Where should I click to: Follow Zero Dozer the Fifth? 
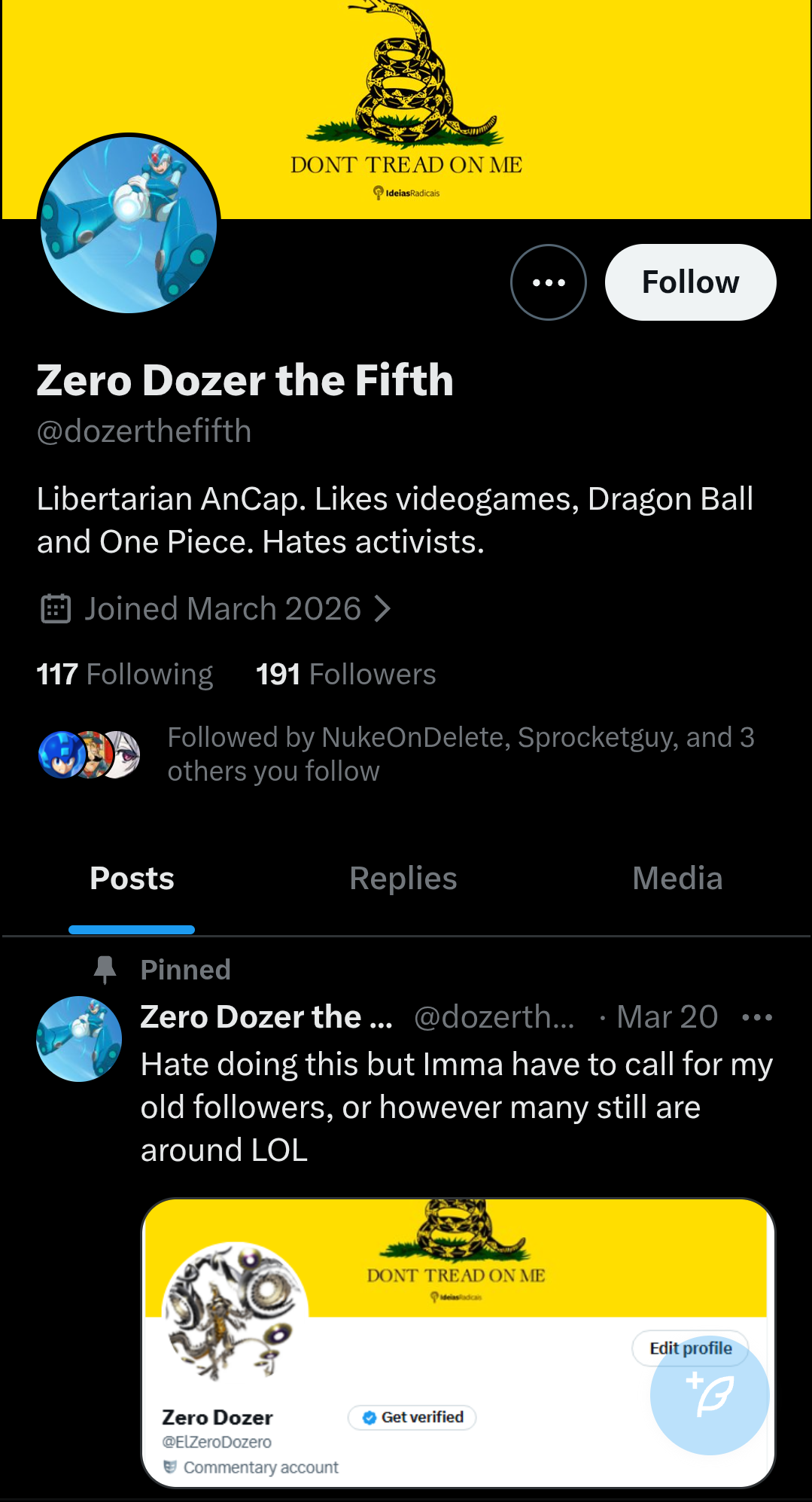(690, 282)
